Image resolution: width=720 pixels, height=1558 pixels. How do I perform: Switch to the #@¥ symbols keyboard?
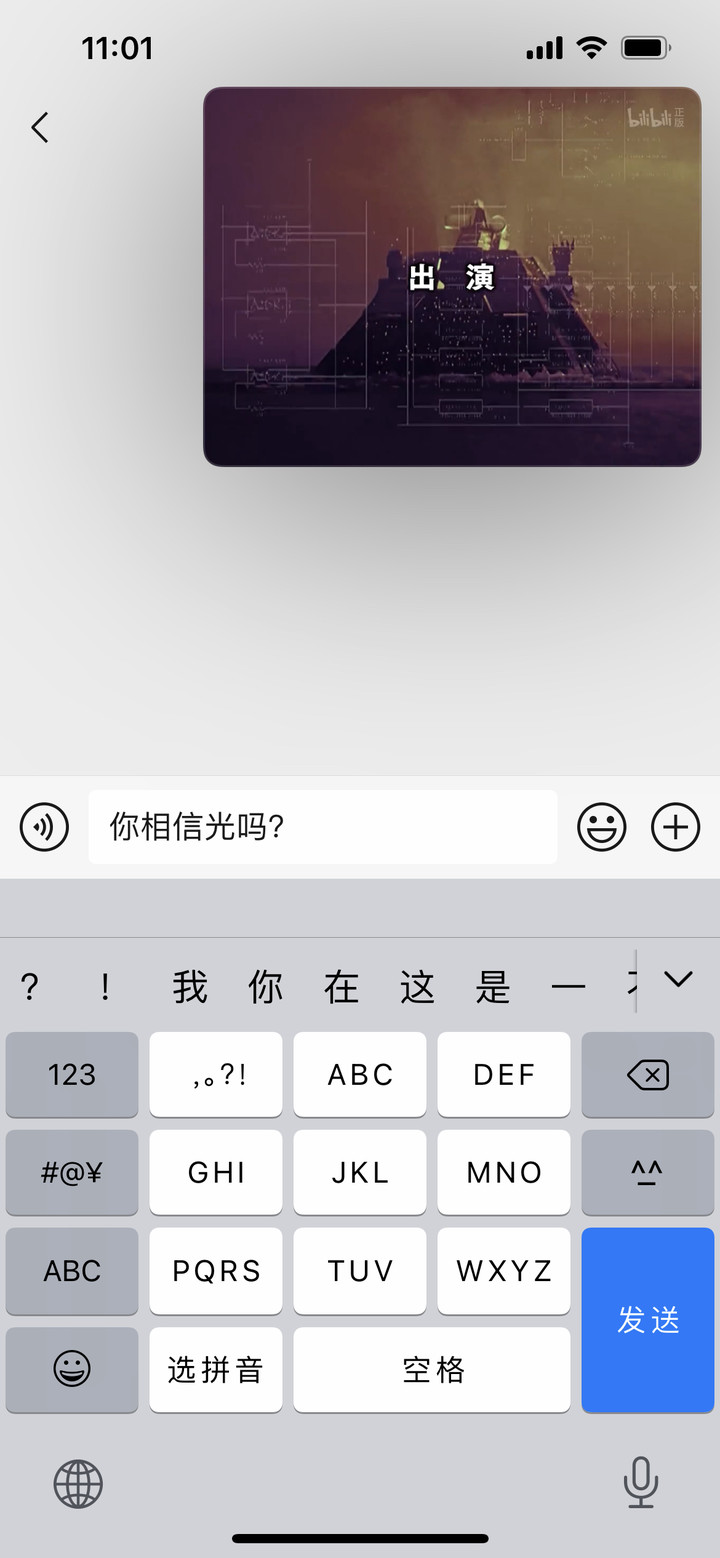71,1172
